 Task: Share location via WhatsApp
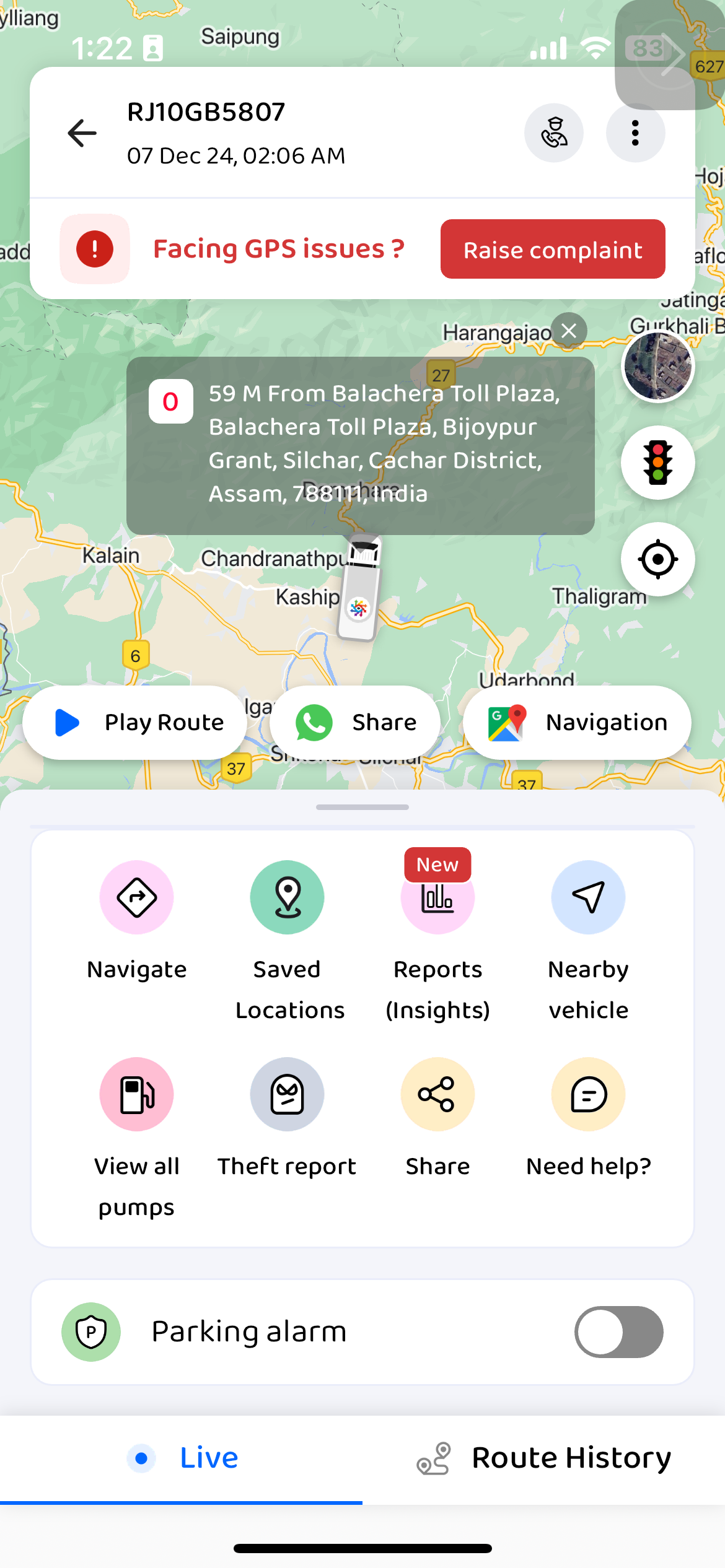(356, 723)
